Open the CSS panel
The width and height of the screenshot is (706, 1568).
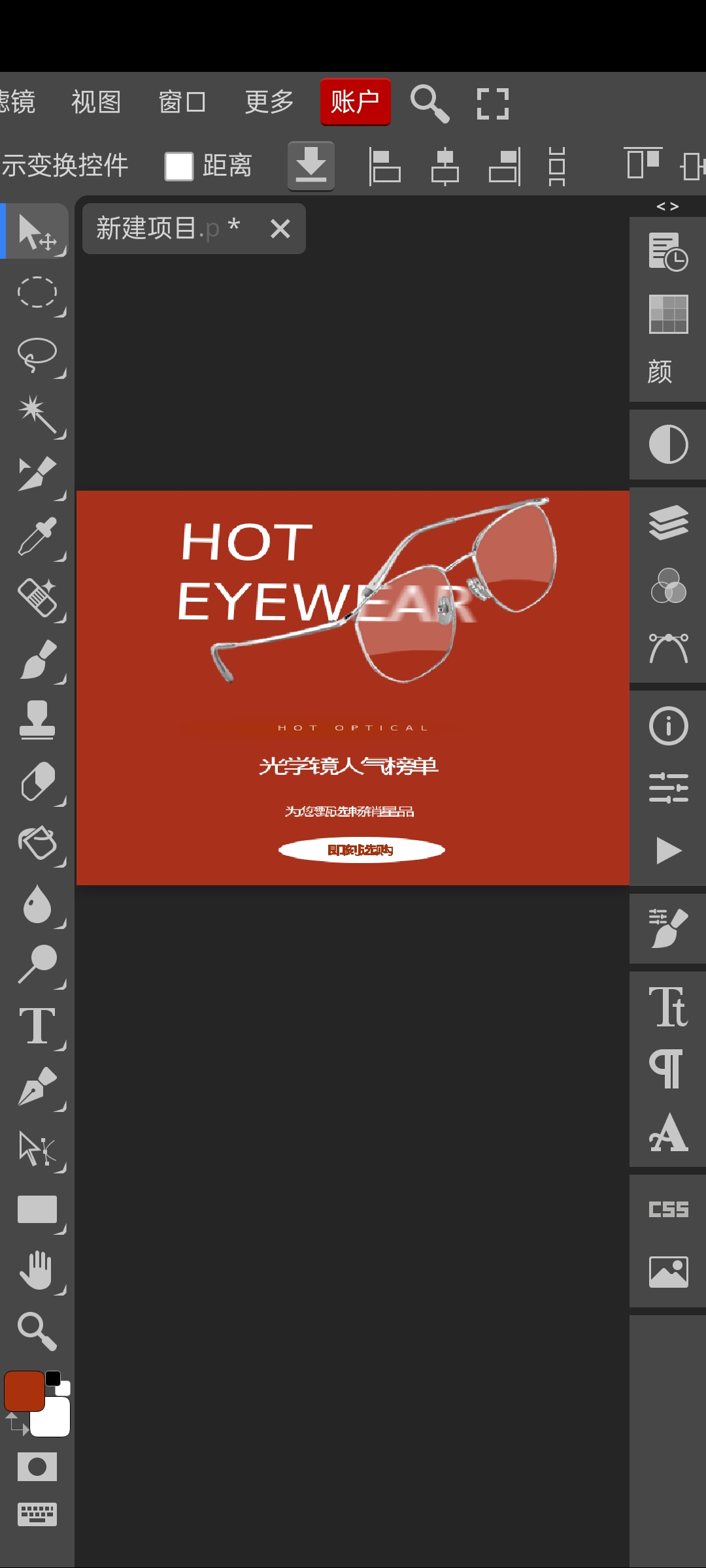[x=668, y=1209]
